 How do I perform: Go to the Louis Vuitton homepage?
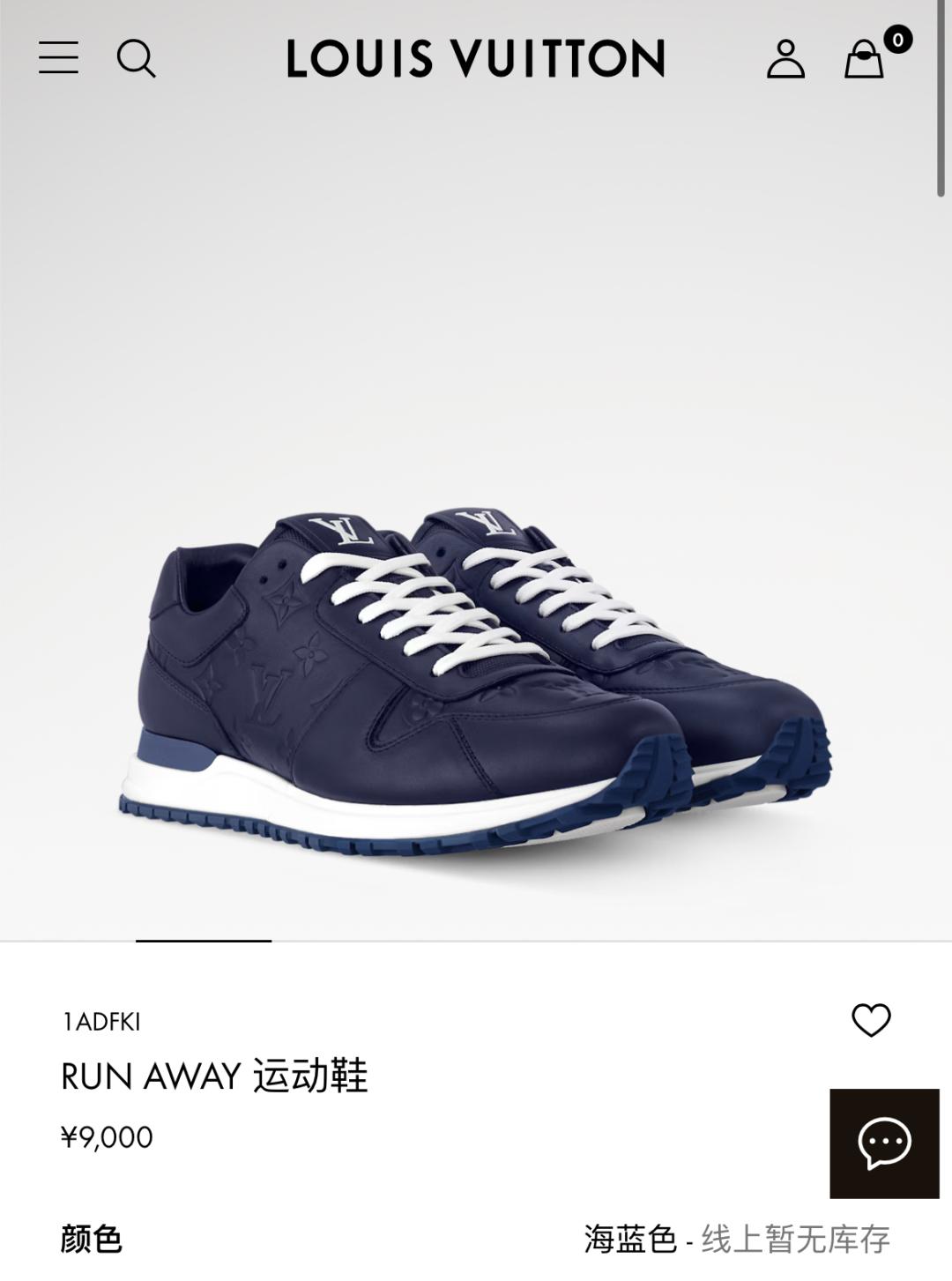[x=475, y=59]
